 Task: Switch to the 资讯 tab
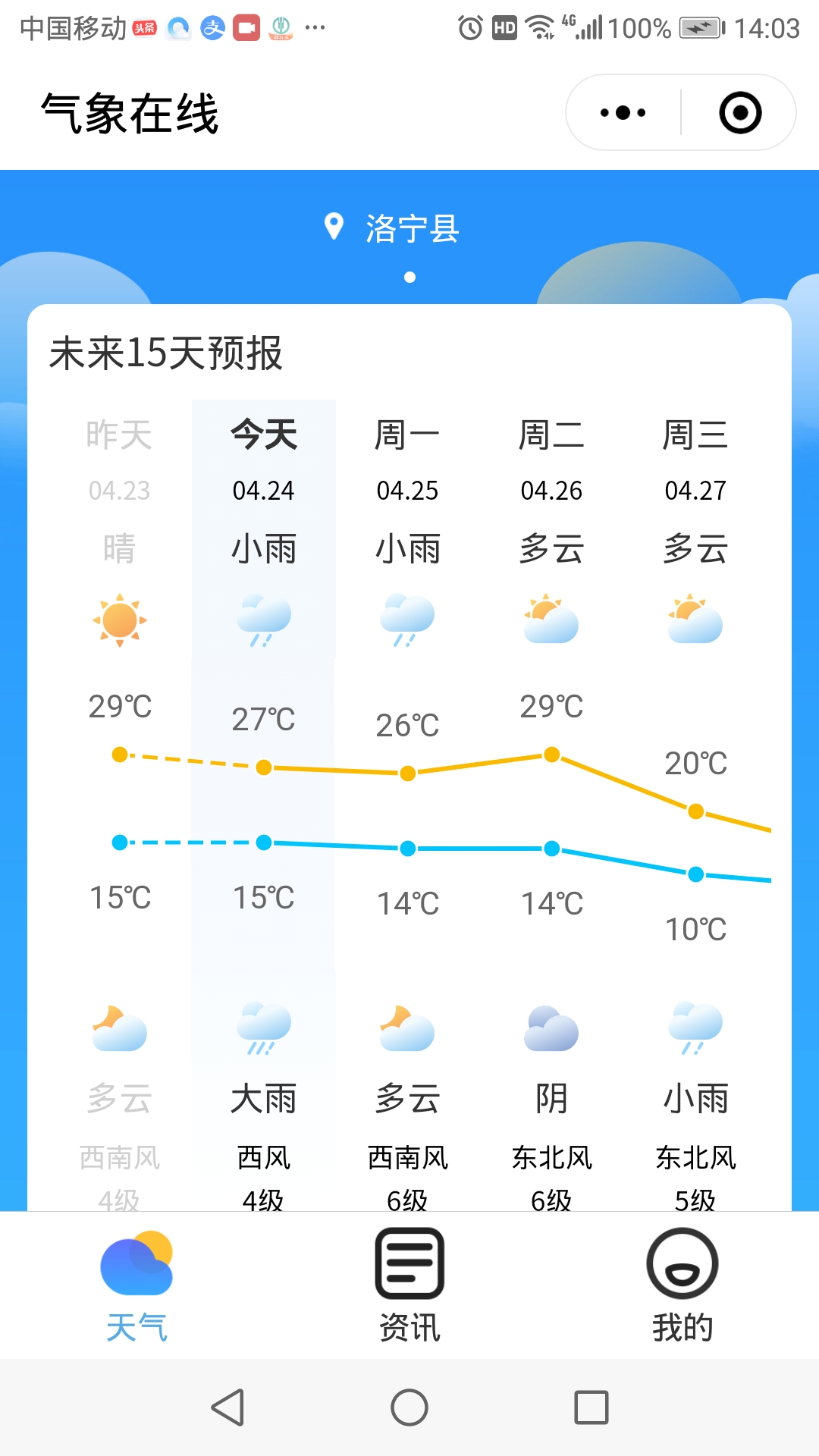409,1285
